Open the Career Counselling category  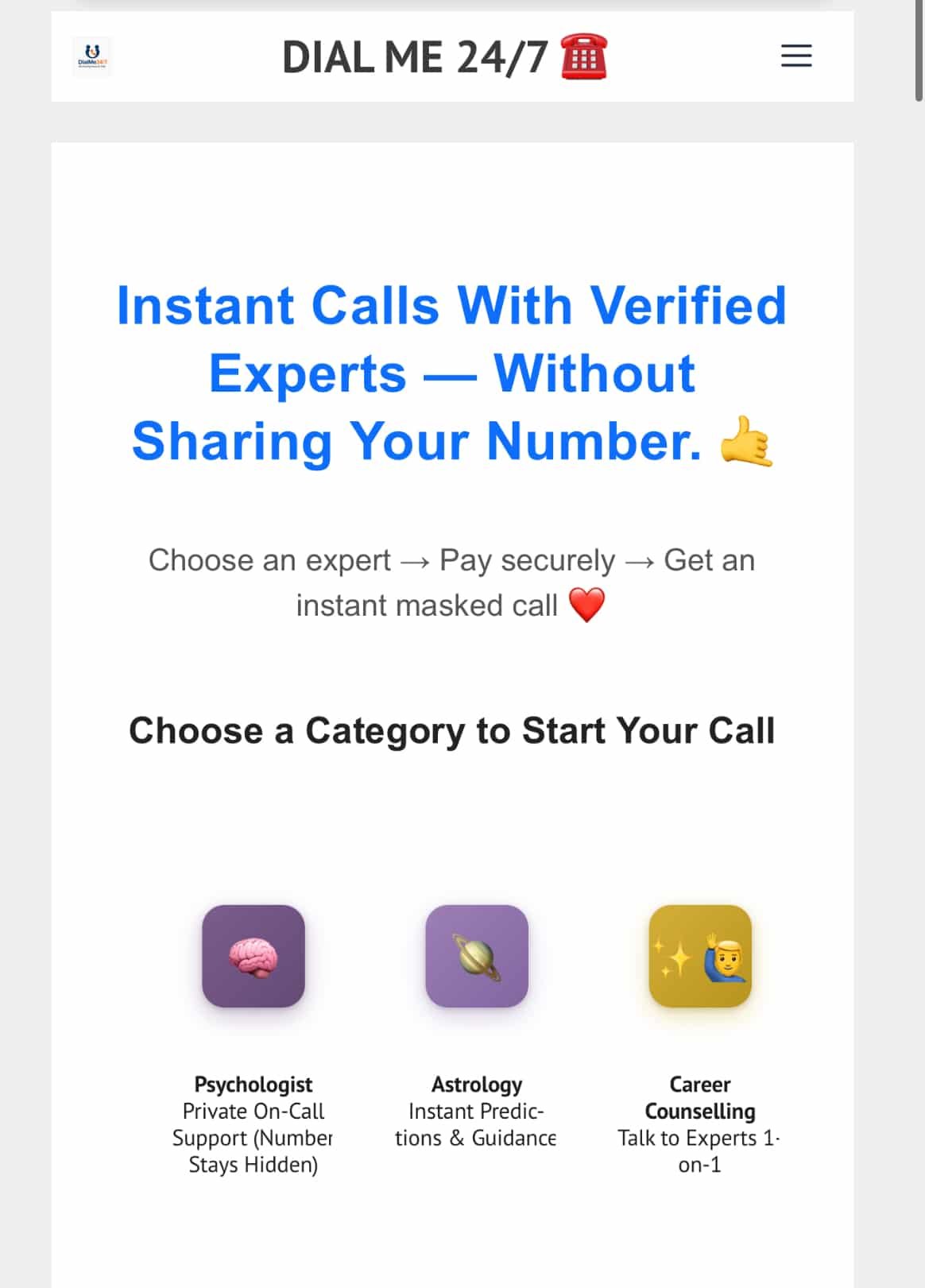[x=700, y=956]
